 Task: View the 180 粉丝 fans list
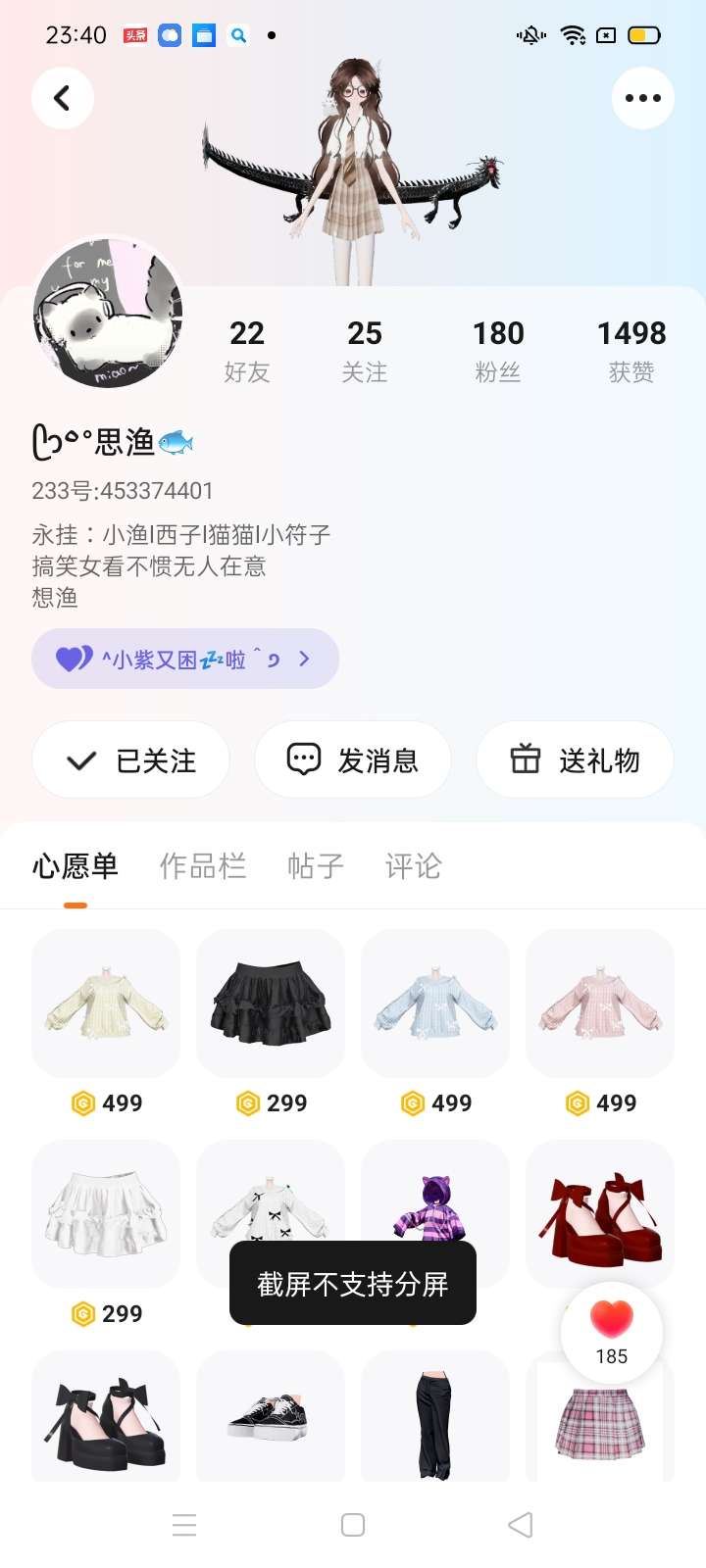[x=498, y=351]
